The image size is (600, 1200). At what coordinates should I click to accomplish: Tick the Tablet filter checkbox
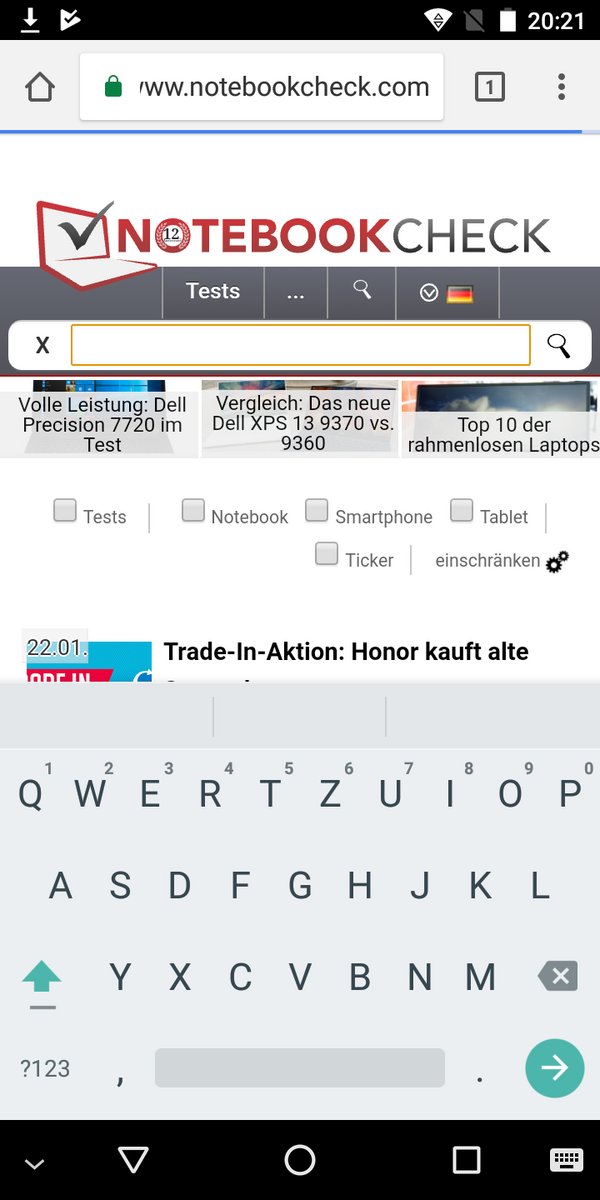pos(461,511)
